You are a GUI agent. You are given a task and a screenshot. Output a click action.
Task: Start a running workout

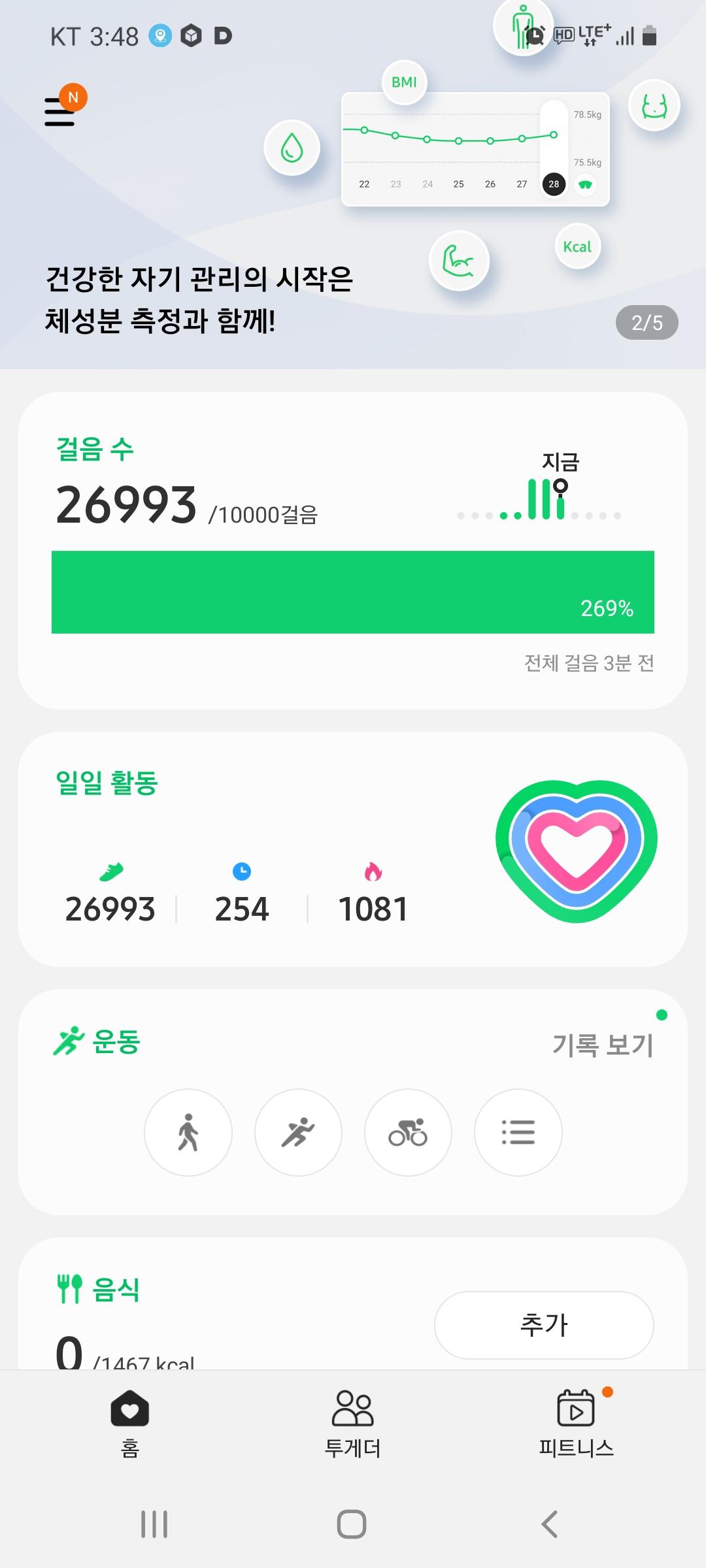coord(298,1132)
